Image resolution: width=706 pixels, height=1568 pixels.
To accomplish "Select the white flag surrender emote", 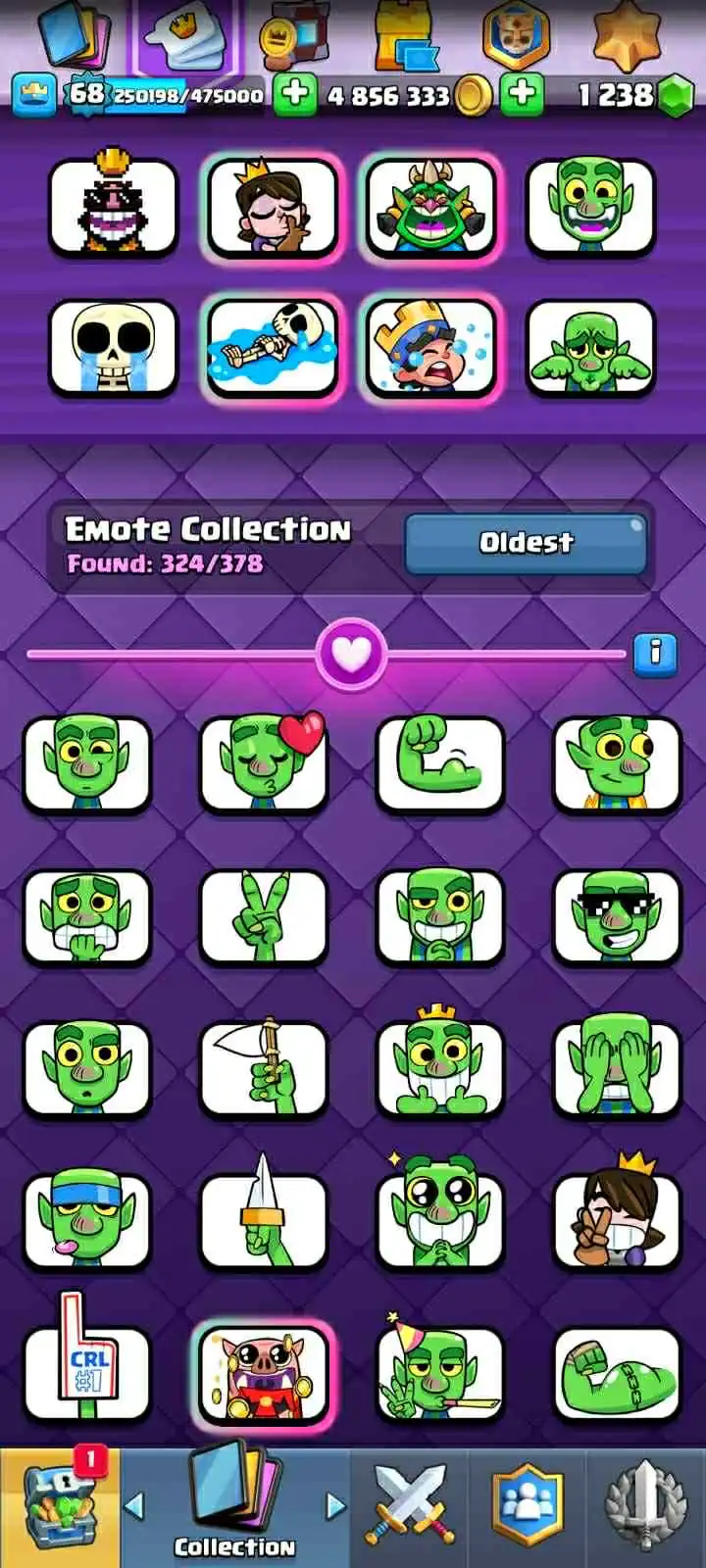I will point(263,1070).
